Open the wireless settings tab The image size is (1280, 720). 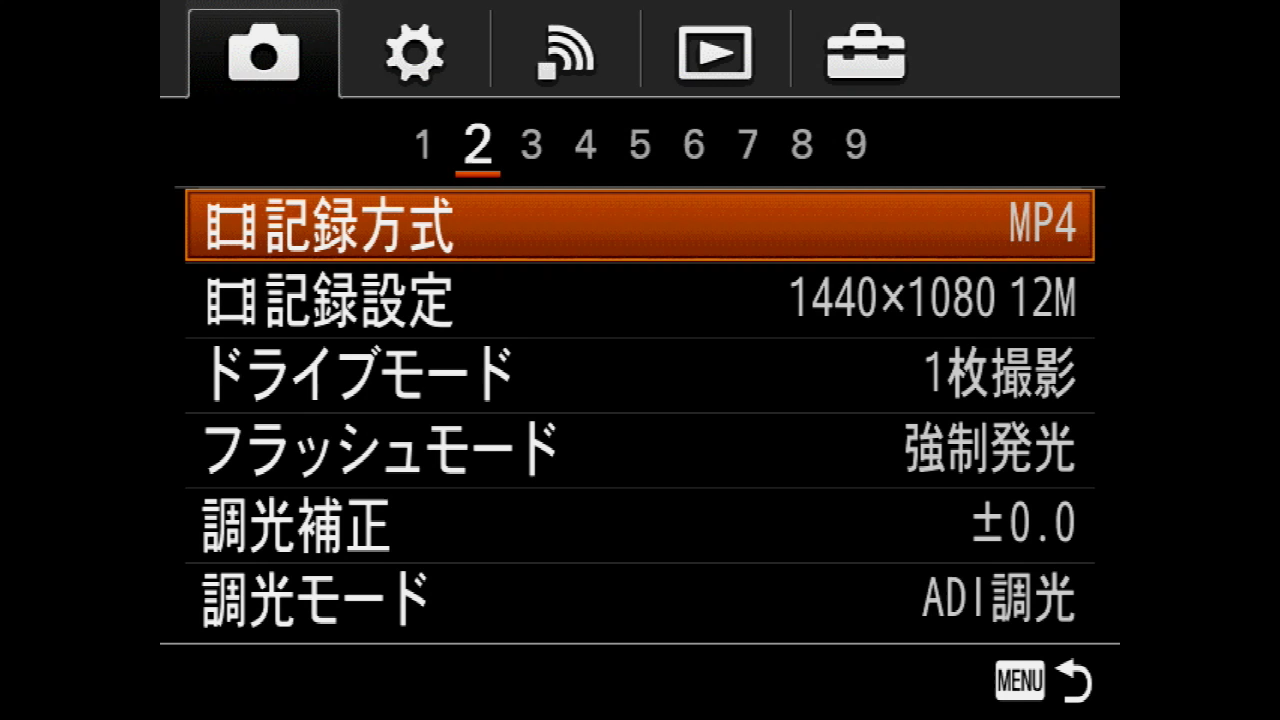pos(565,52)
